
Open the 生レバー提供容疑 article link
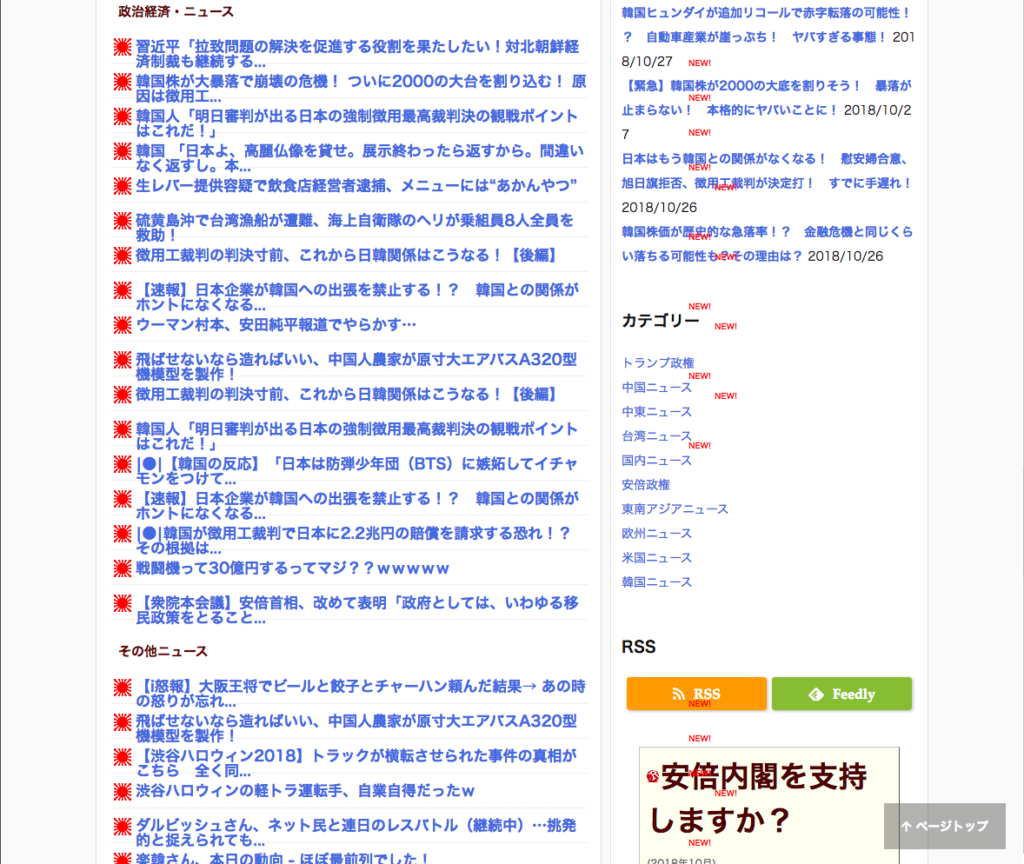[x=356, y=185]
